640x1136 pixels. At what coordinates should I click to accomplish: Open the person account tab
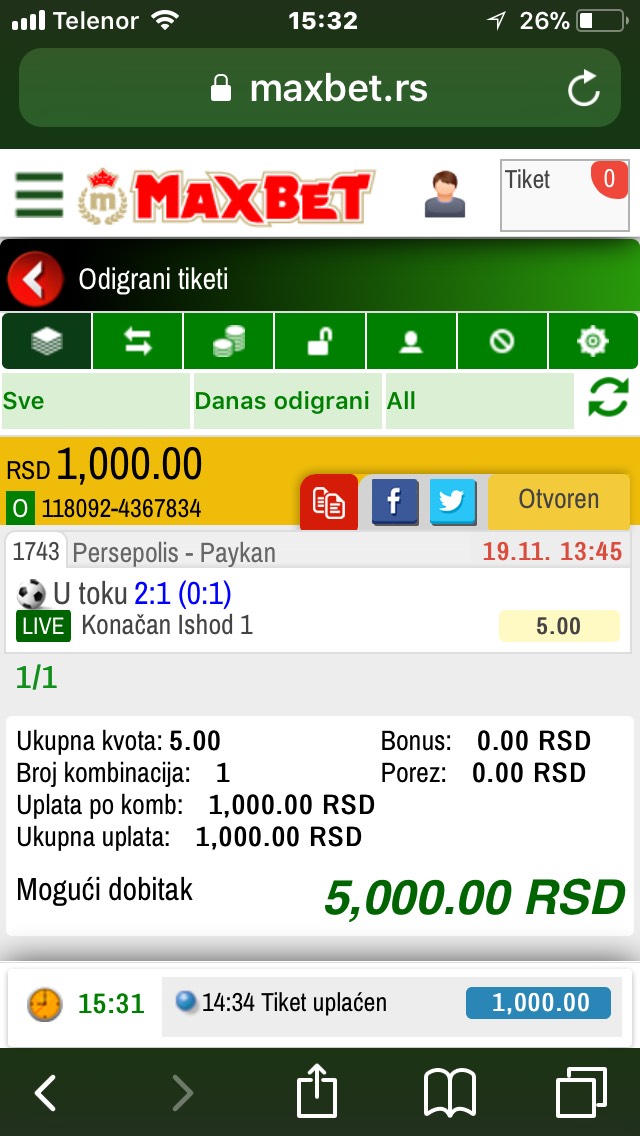coord(412,341)
